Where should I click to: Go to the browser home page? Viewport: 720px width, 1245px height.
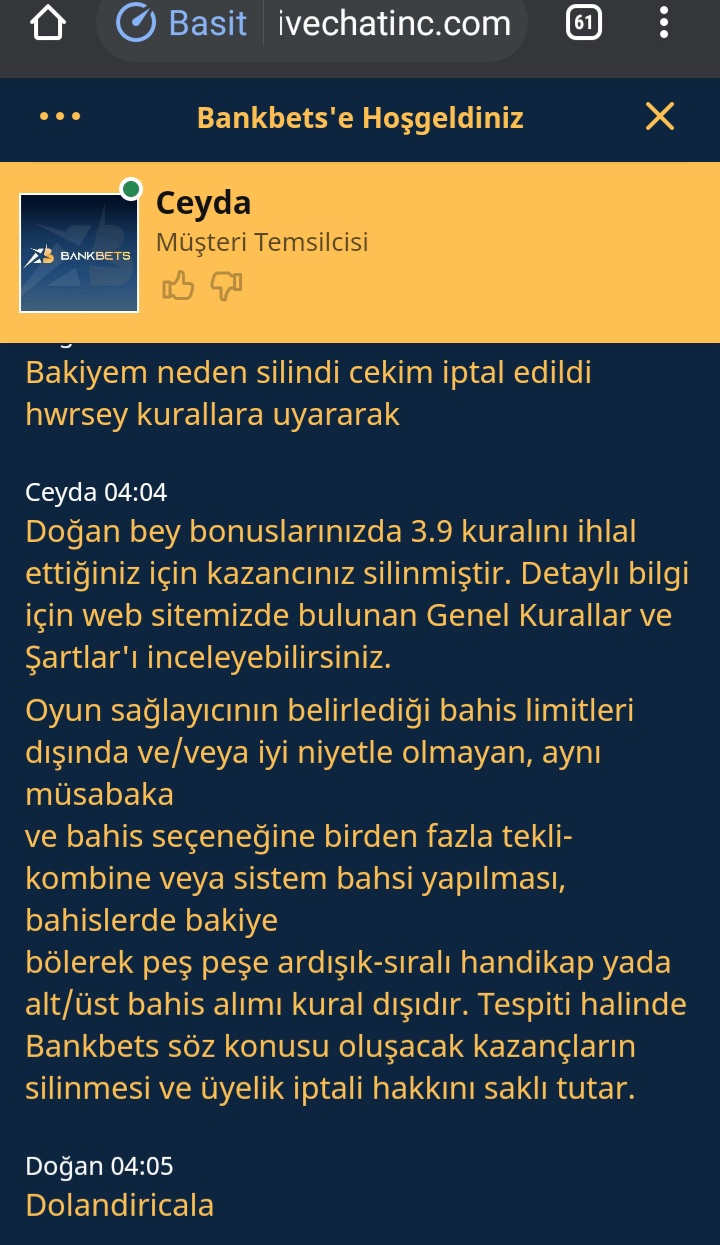click(49, 22)
